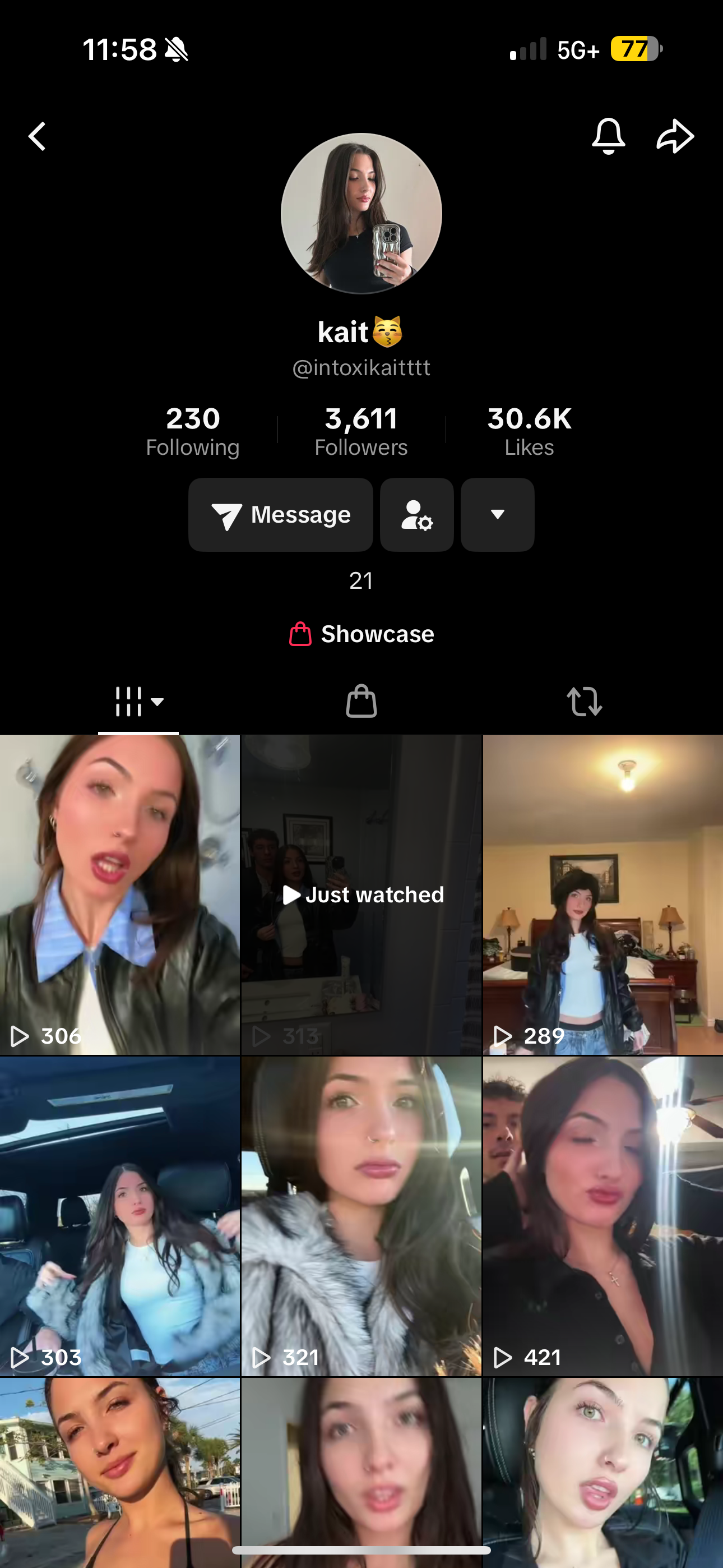The height and width of the screenshot is (1568, 723).
Task: Tap the Message button
Action: [x=281, y=515]
